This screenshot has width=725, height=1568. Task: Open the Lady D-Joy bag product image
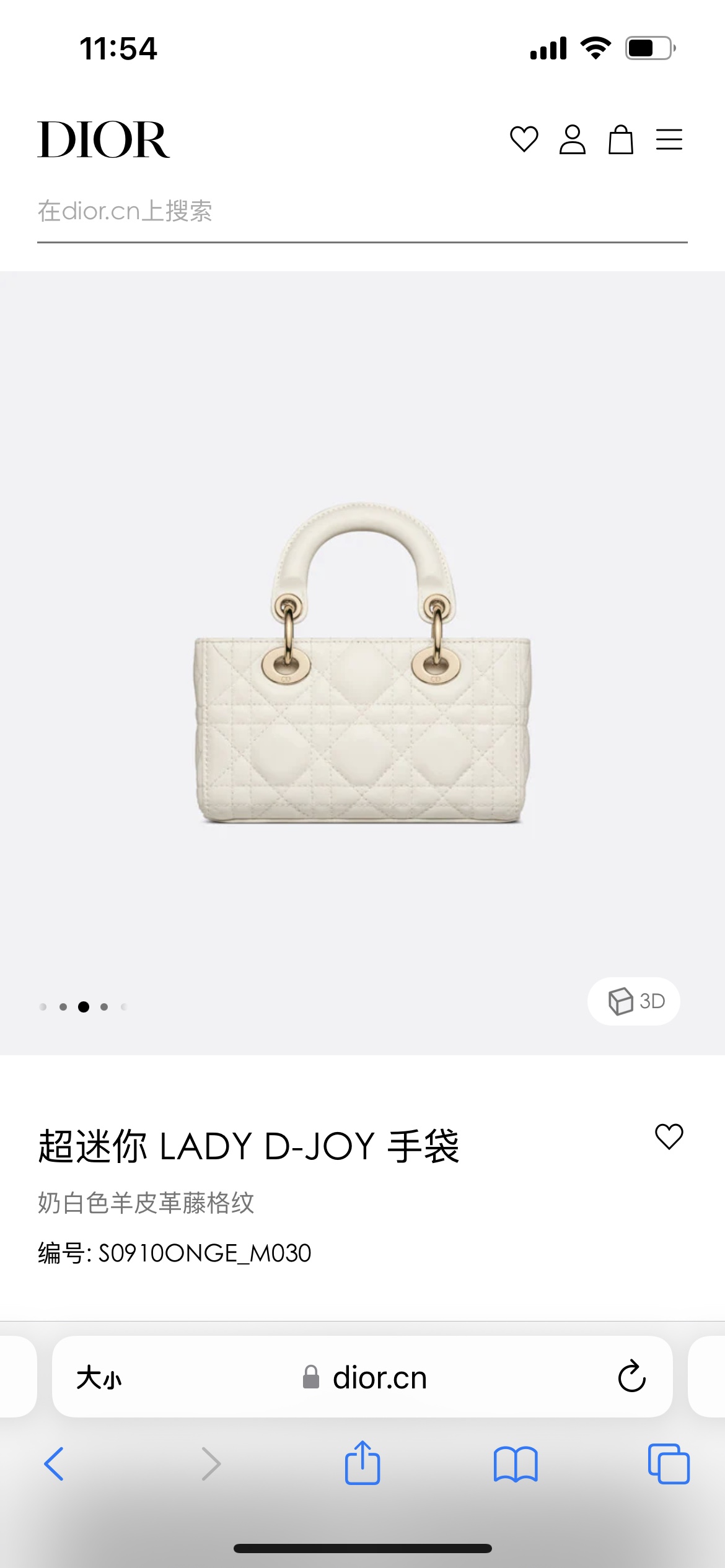pos(362,663)
